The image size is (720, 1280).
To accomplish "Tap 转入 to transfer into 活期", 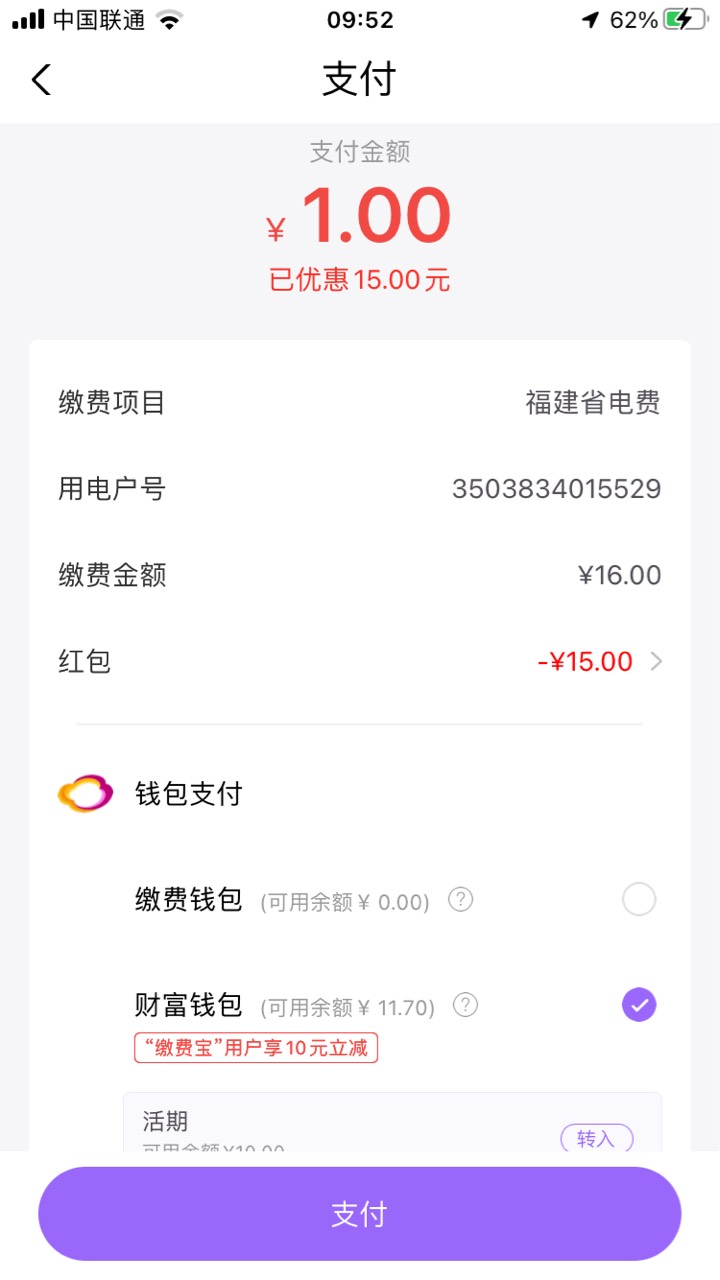I will click(x=596, y=1139).
